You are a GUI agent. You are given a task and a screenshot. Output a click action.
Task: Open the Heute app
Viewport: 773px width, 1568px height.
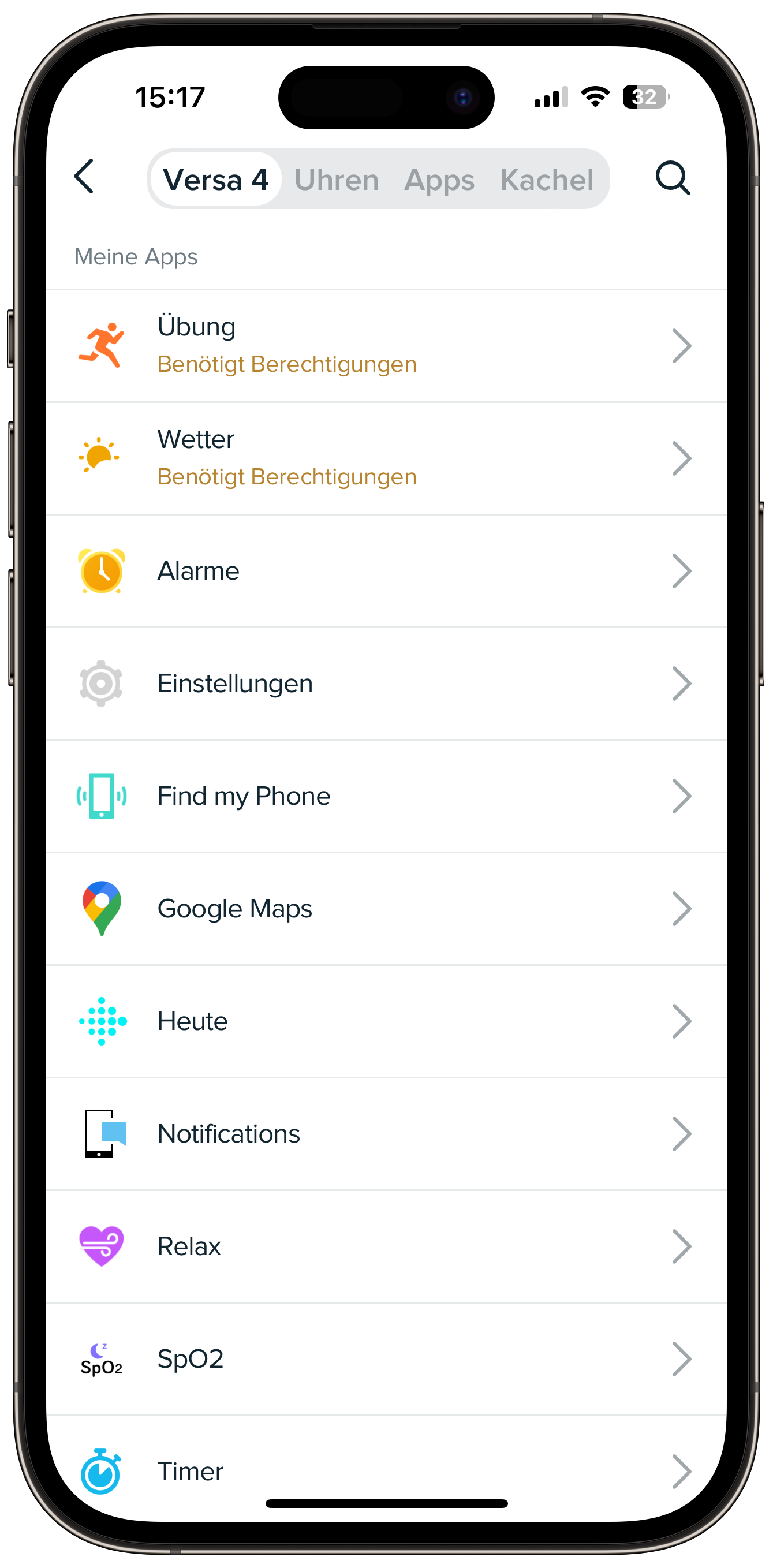coord(387,1021)
